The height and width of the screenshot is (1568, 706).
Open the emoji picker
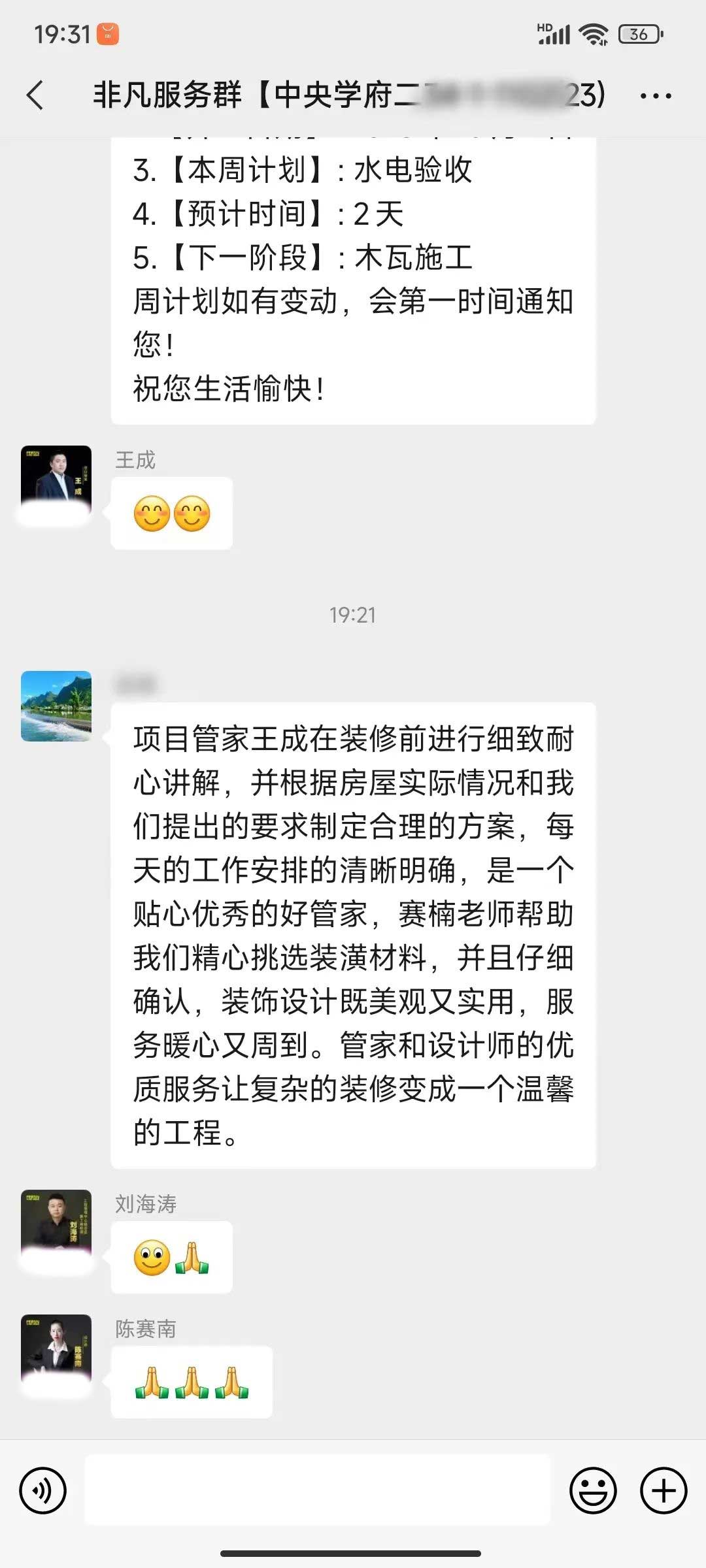click(593, 1491)
